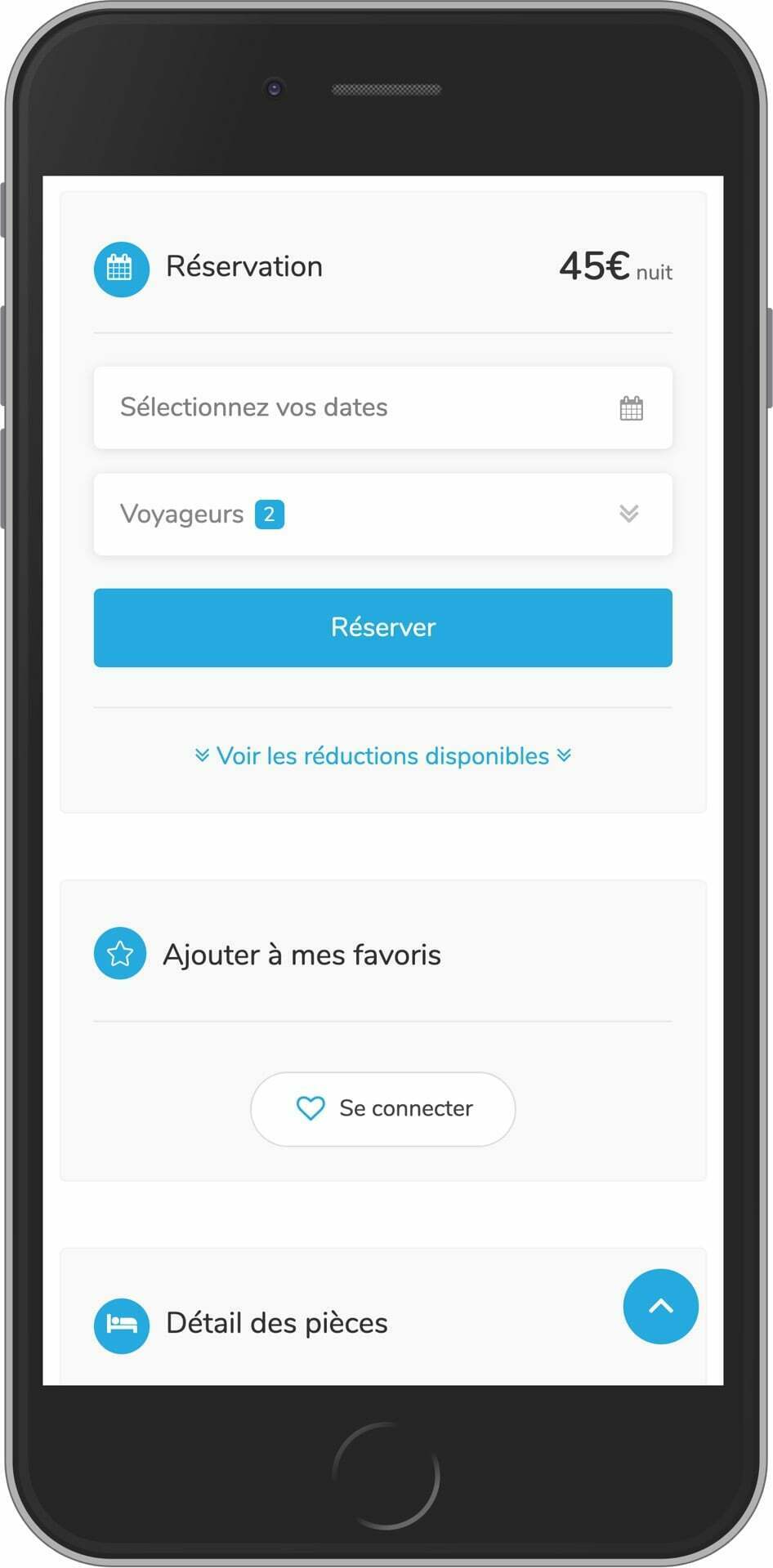Tap the Réserver button
This screenshot has height=1568, width=773.
pyautogui.click(x=382, y=627)
